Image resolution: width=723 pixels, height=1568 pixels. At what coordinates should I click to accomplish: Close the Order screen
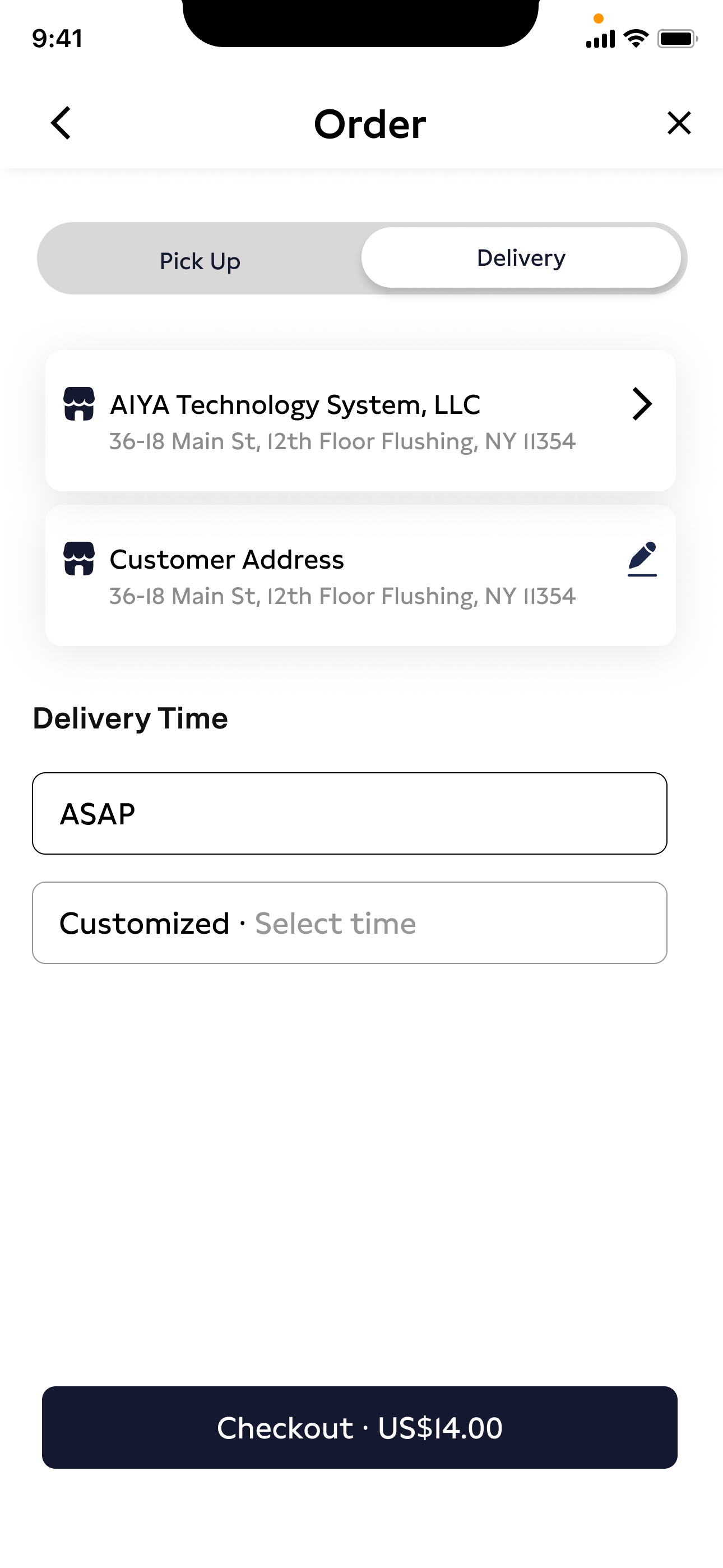point(679,123)
